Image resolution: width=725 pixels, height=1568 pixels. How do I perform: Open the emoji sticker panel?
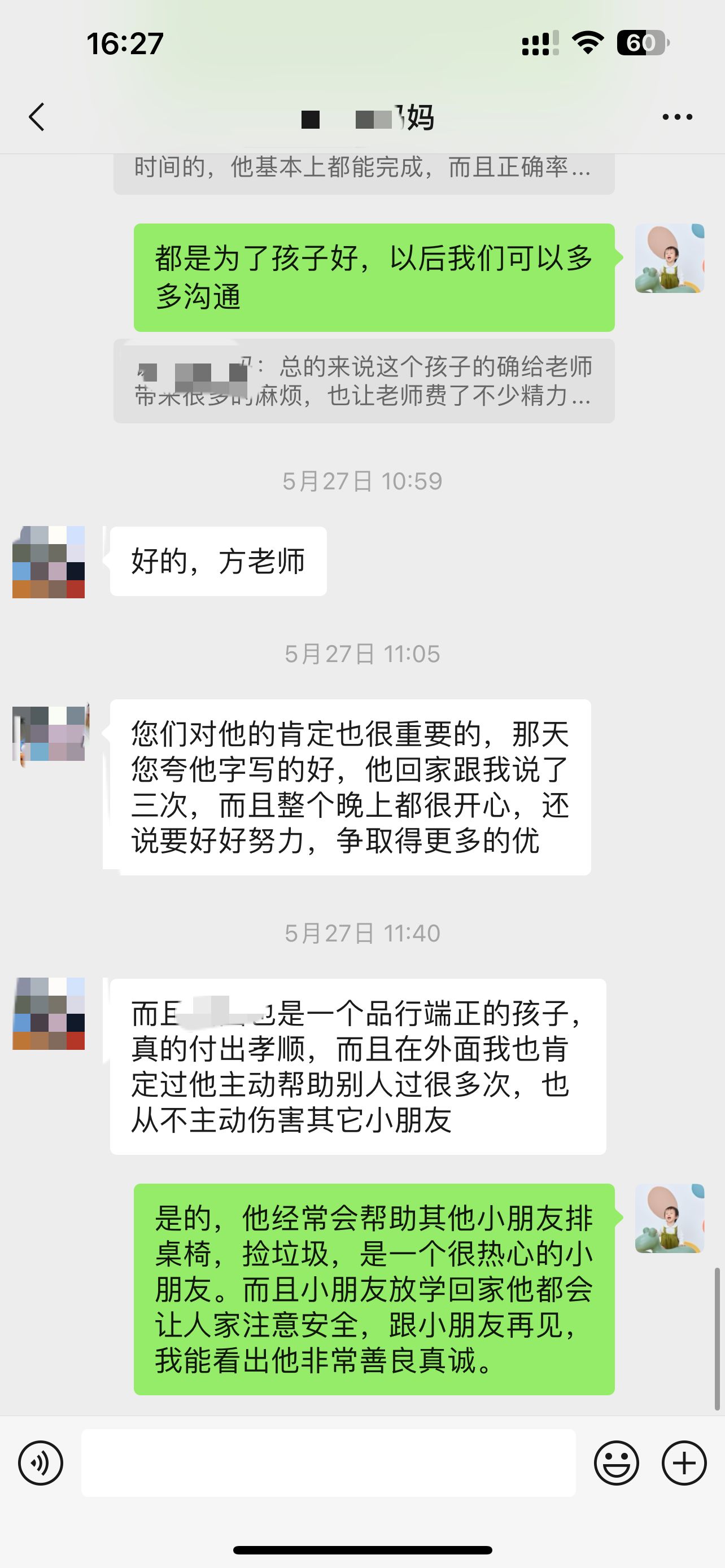pos(616,1462)
